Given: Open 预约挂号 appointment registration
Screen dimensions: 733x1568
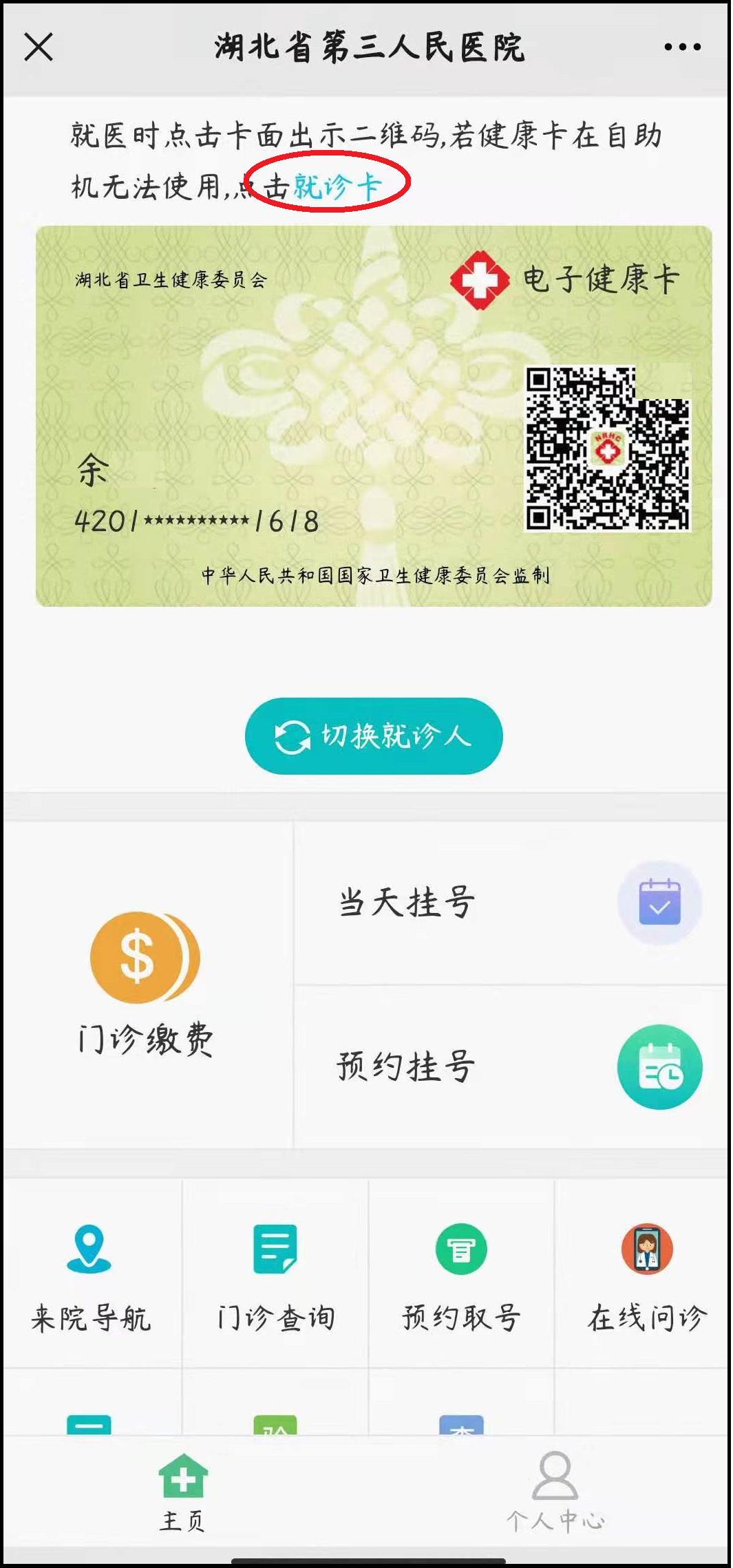Looking at the screenshot, I should [511, 1066].
